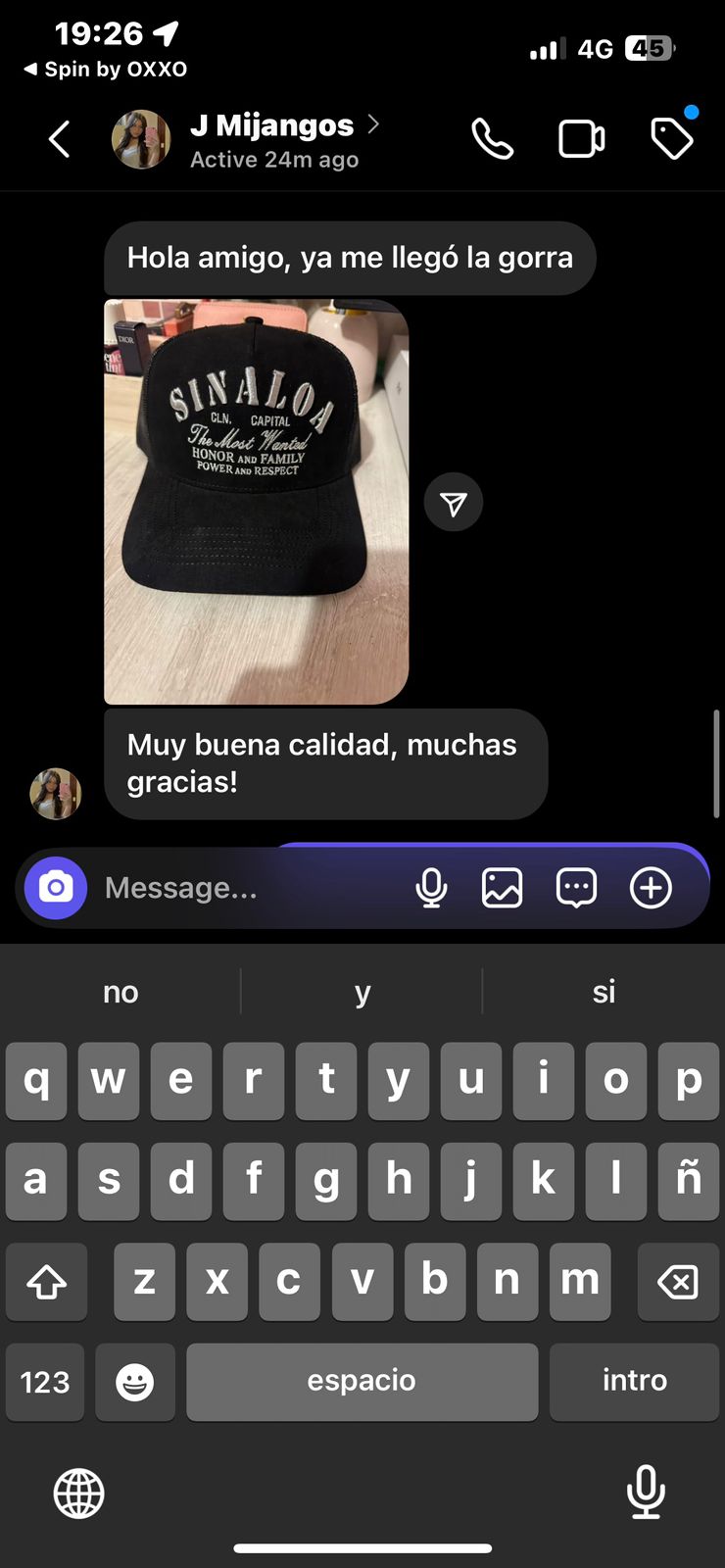Start a voice call with J Mijangos
The width and height of the screenshot is (725, 1568).
(x=492, y=139)
